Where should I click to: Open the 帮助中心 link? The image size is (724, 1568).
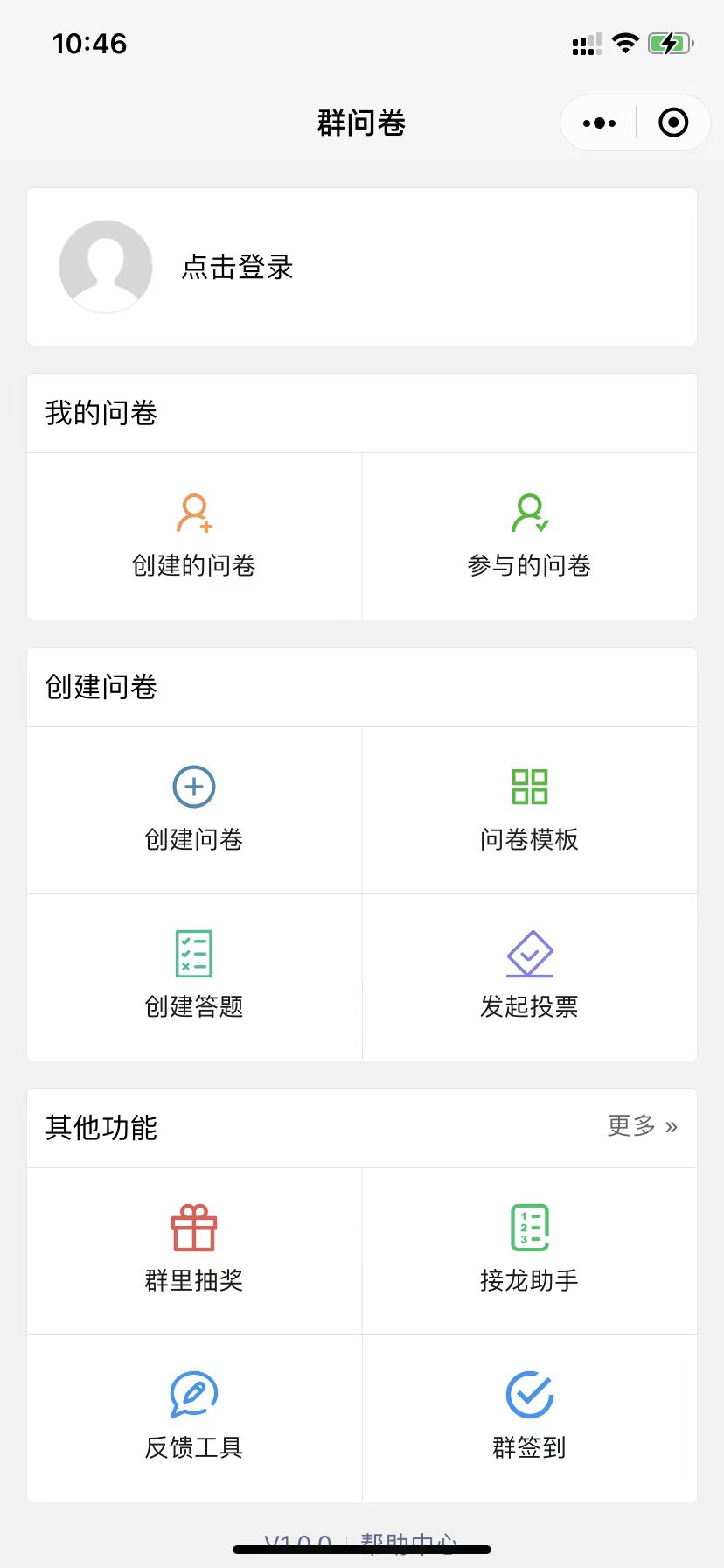(408, 1543)
